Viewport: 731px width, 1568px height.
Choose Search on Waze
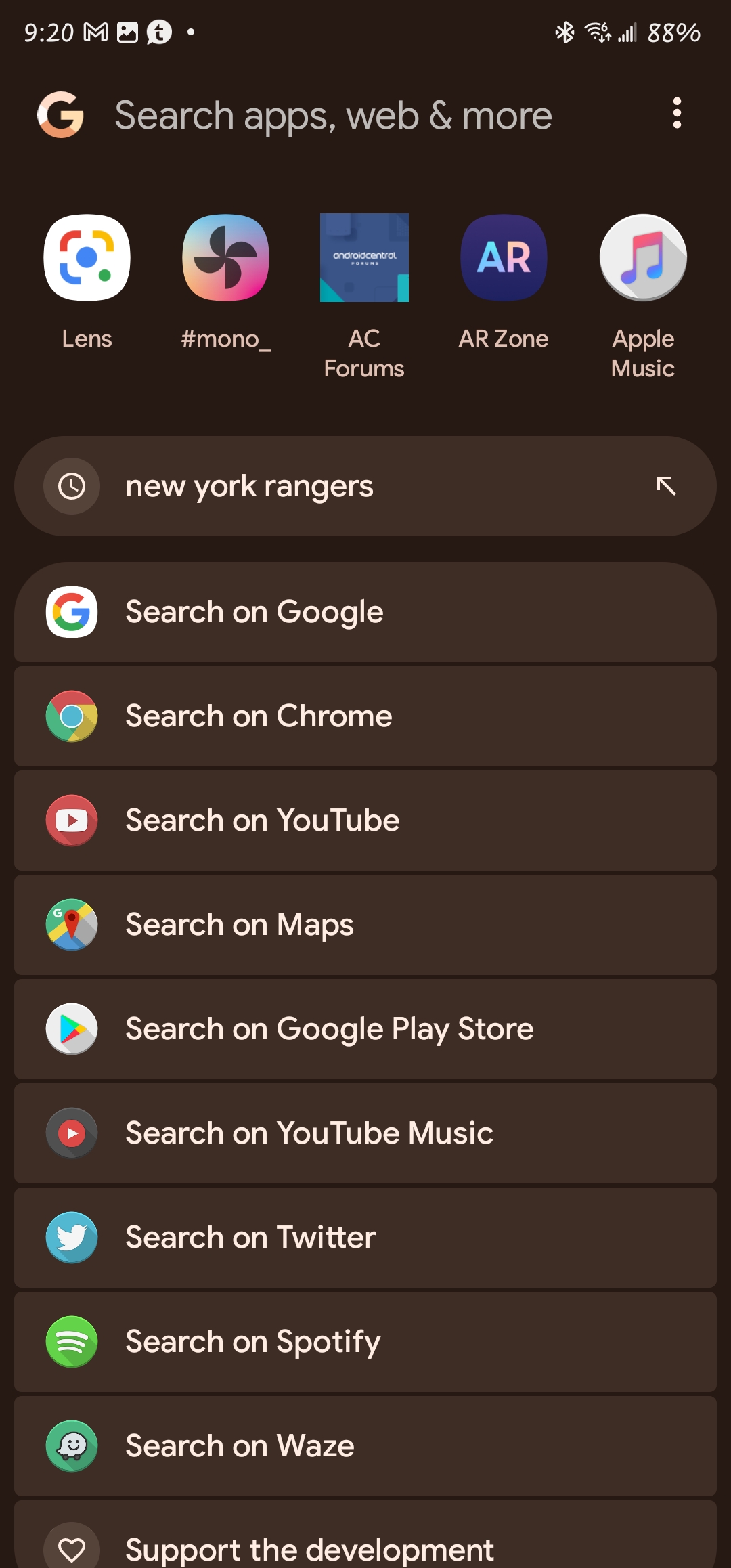[365, 1446]
